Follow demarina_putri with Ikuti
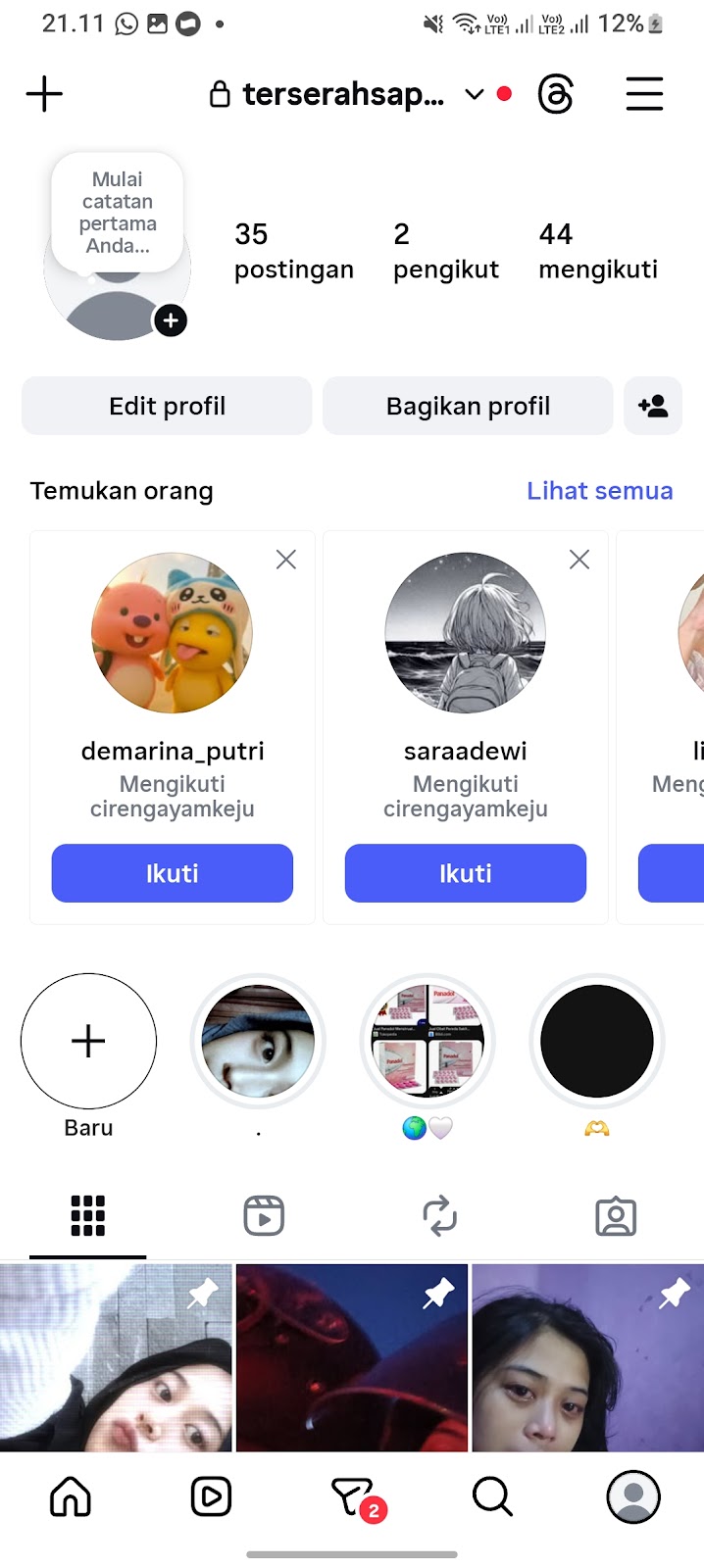This screenshot has height=1568, width=704. 173,873
